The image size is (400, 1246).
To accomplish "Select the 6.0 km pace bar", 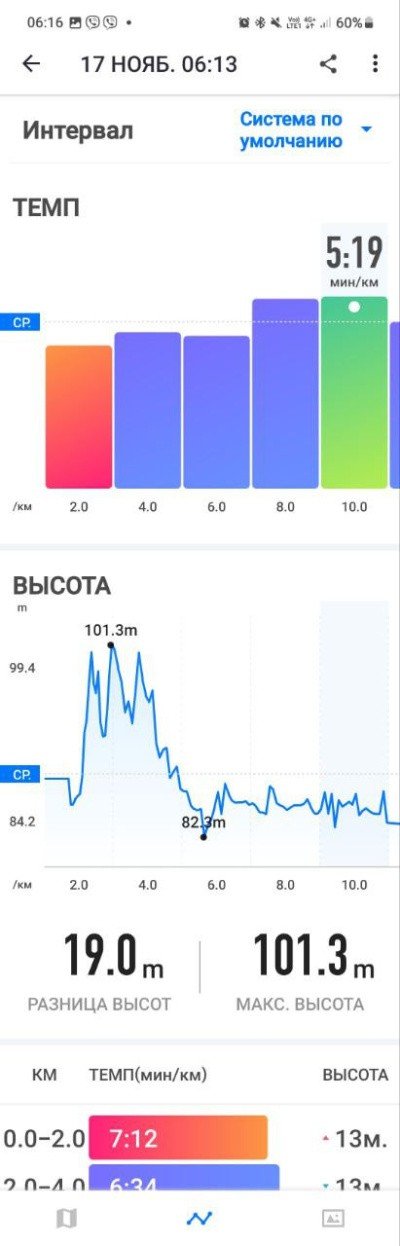I will point(216,412).
